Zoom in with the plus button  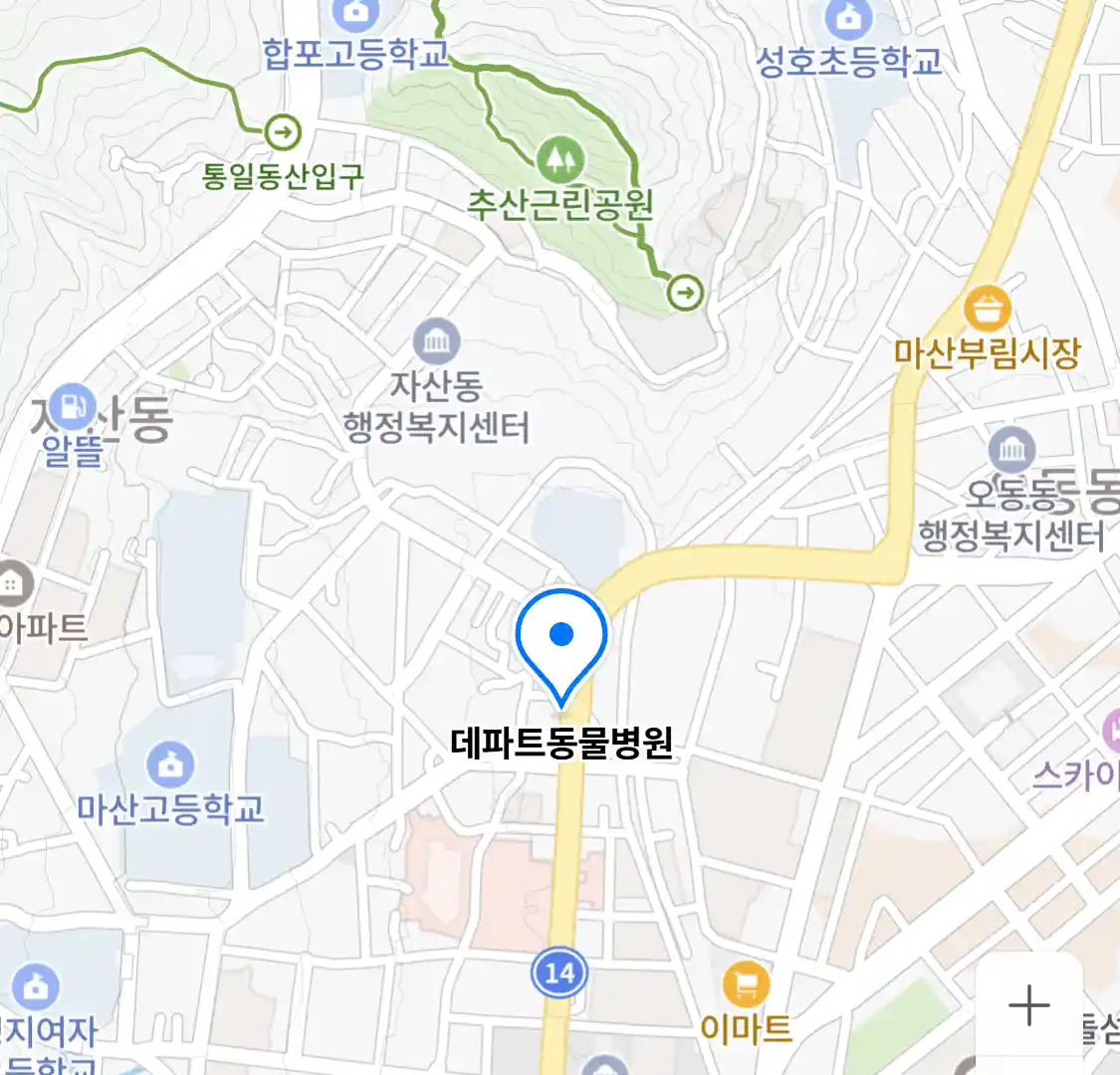[1028, 1005]
